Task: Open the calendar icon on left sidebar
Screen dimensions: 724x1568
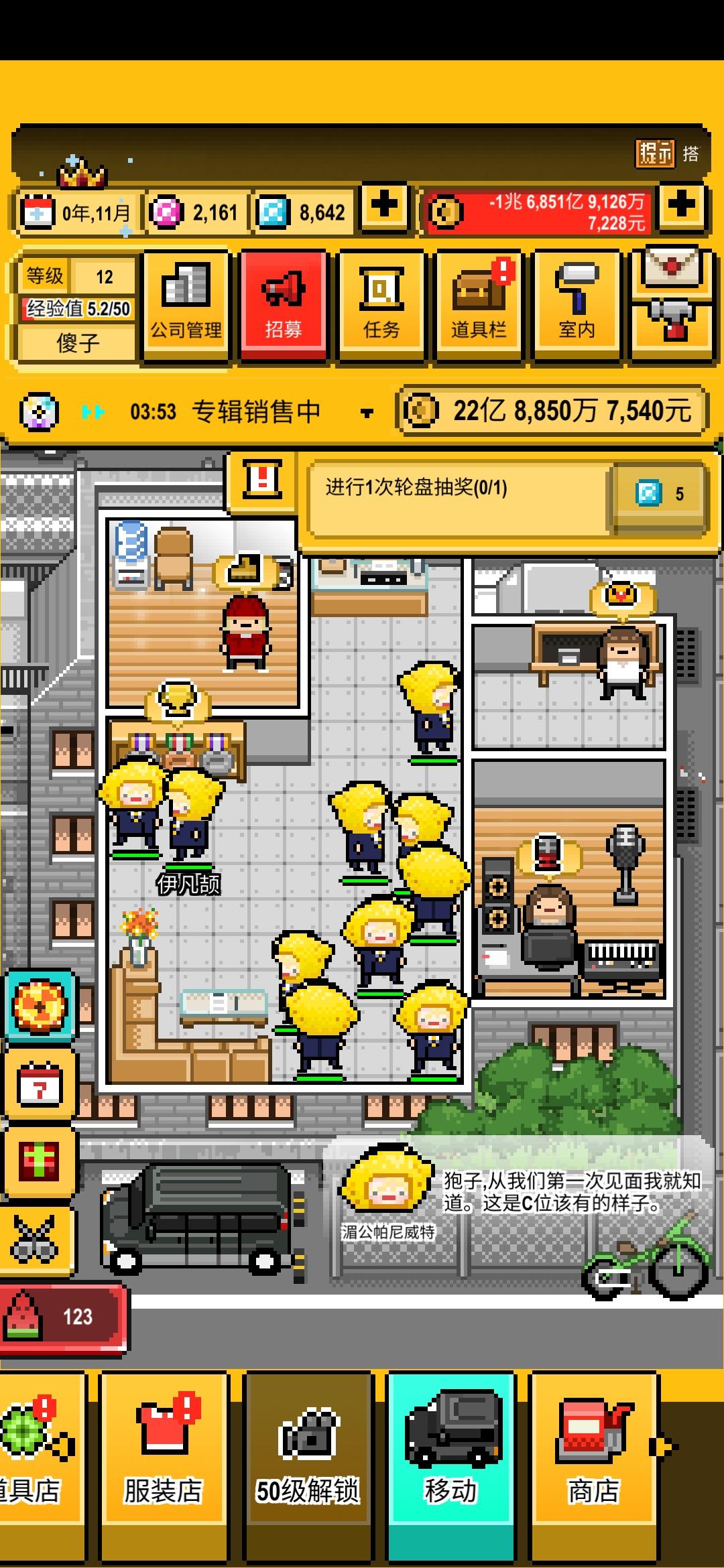Action: pyautogui.click(x=38, y=1084)
